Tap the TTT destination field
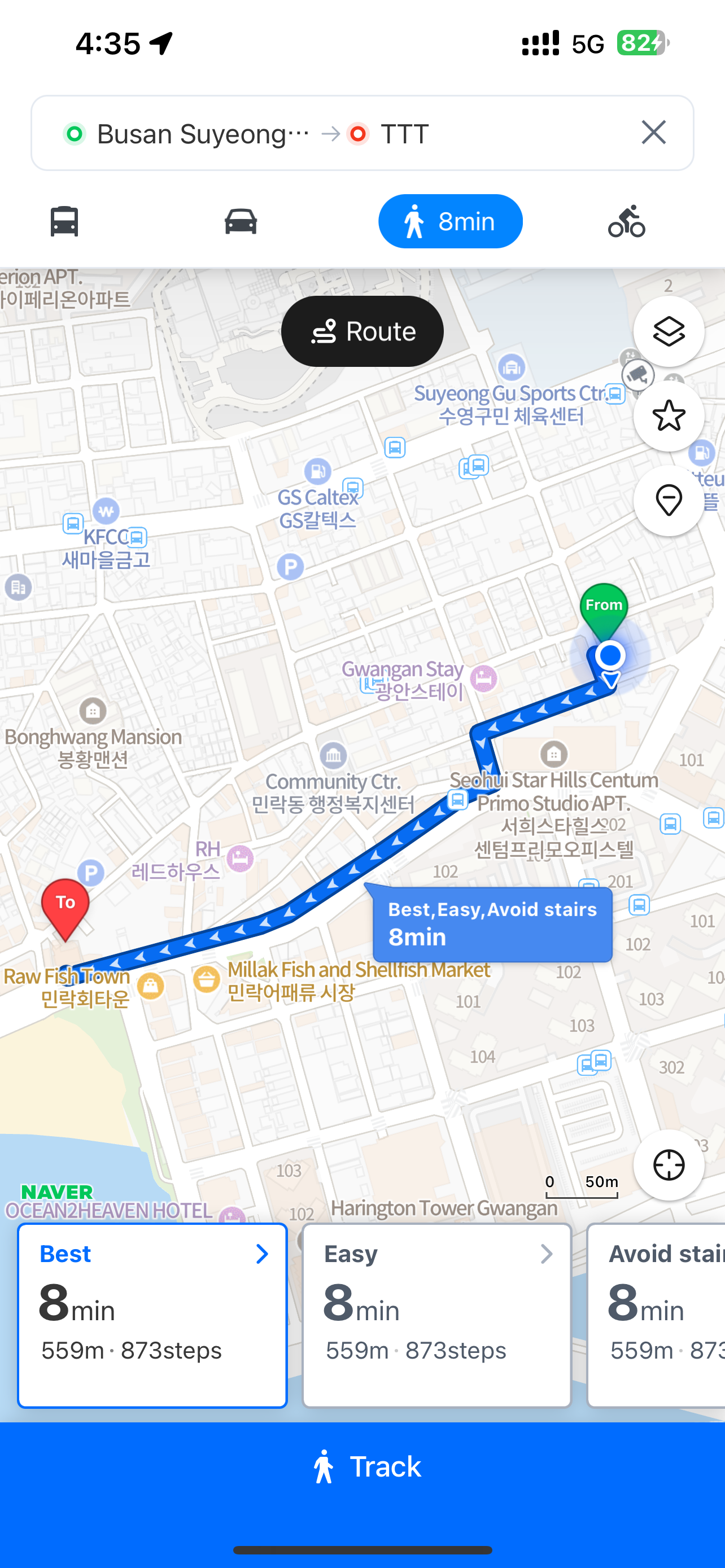725x1568 pixels. coord(404,133)
